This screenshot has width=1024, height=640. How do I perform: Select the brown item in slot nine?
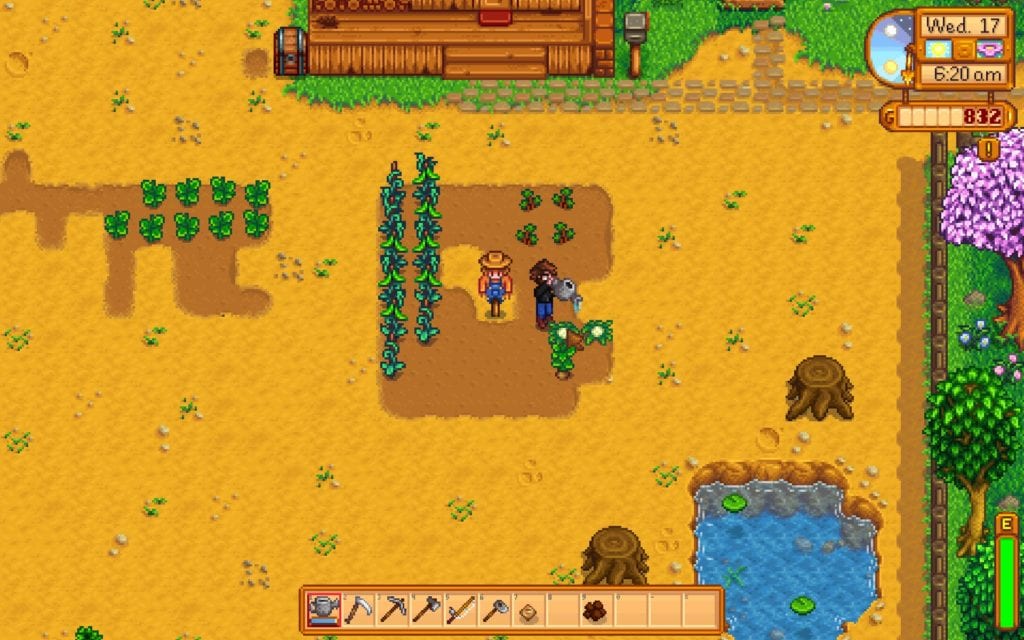[596, 608]
